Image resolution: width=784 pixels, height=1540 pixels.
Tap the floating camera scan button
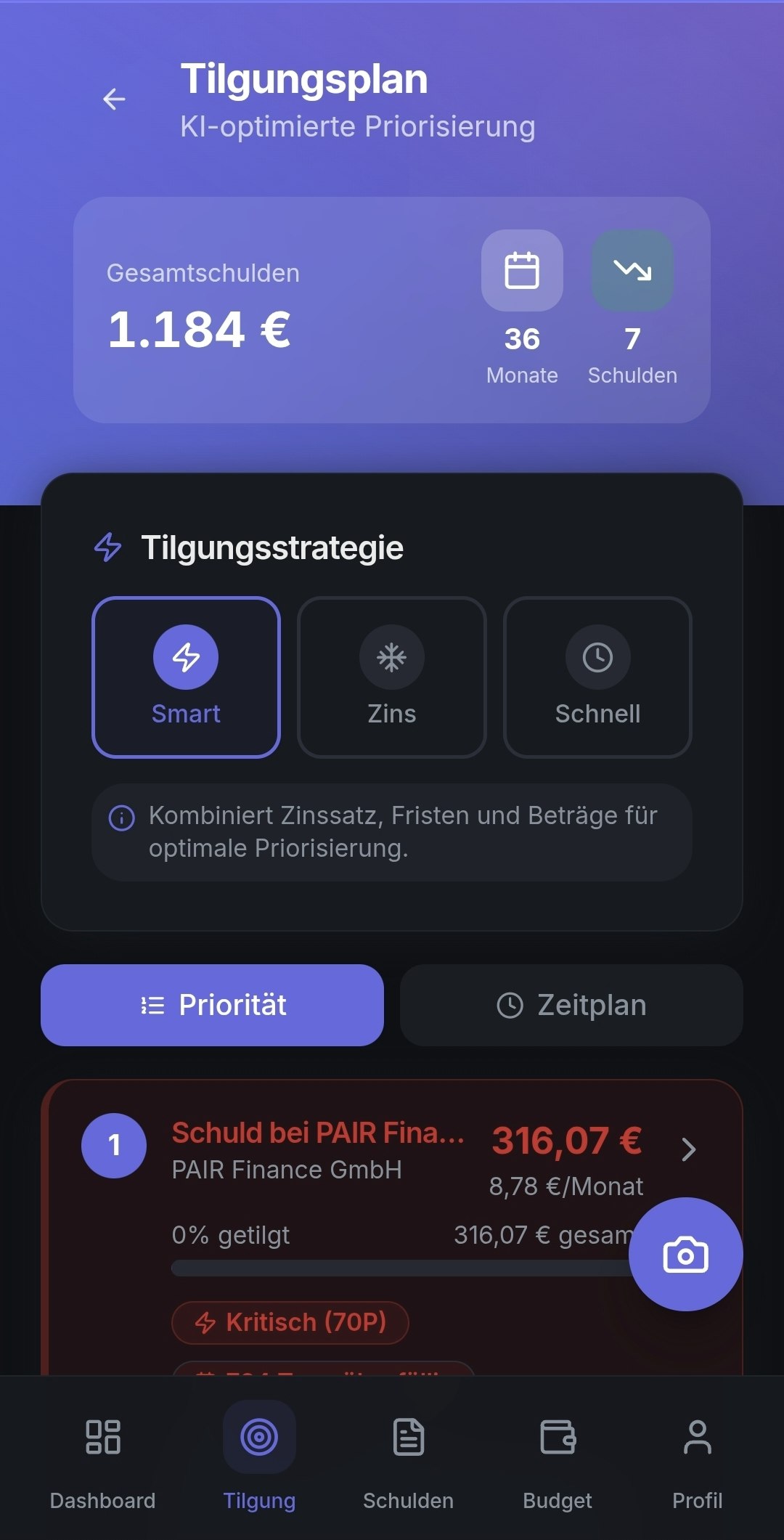point(685,1254)
